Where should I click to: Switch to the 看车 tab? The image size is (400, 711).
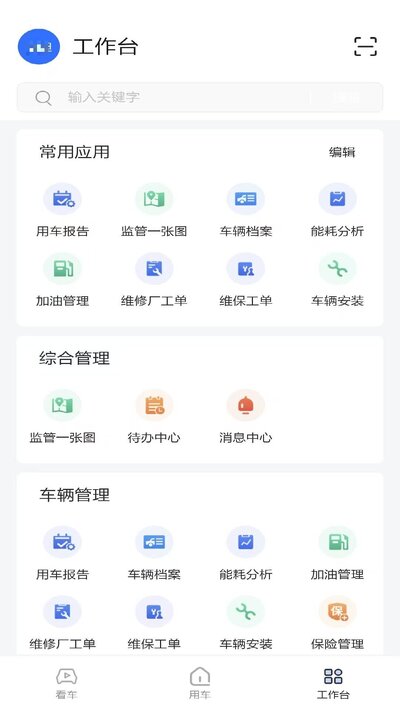[x=67, y=683]
